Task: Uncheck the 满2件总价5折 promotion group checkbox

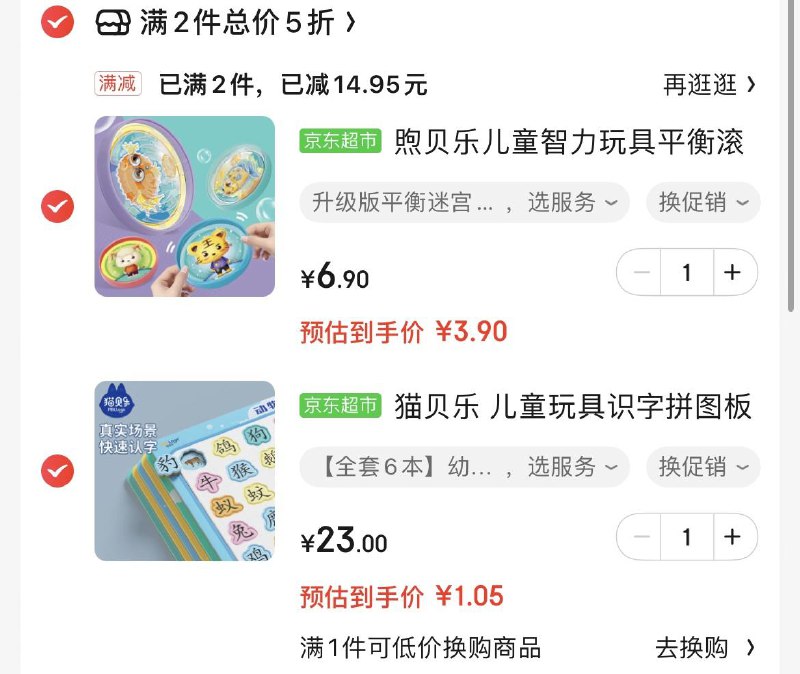Action: pyautogui.click(x=57, y=22)
